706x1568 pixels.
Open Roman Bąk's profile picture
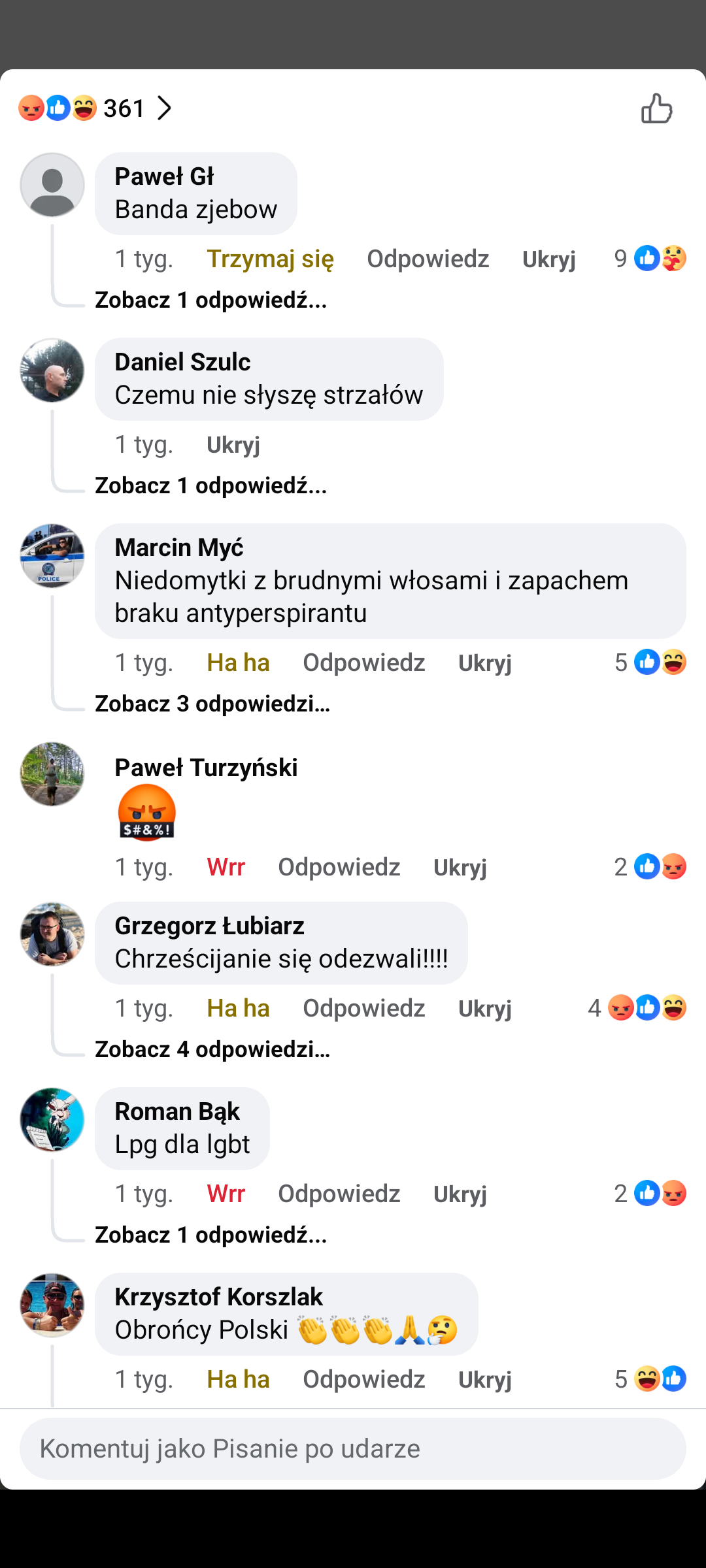tap(52, 1119)
